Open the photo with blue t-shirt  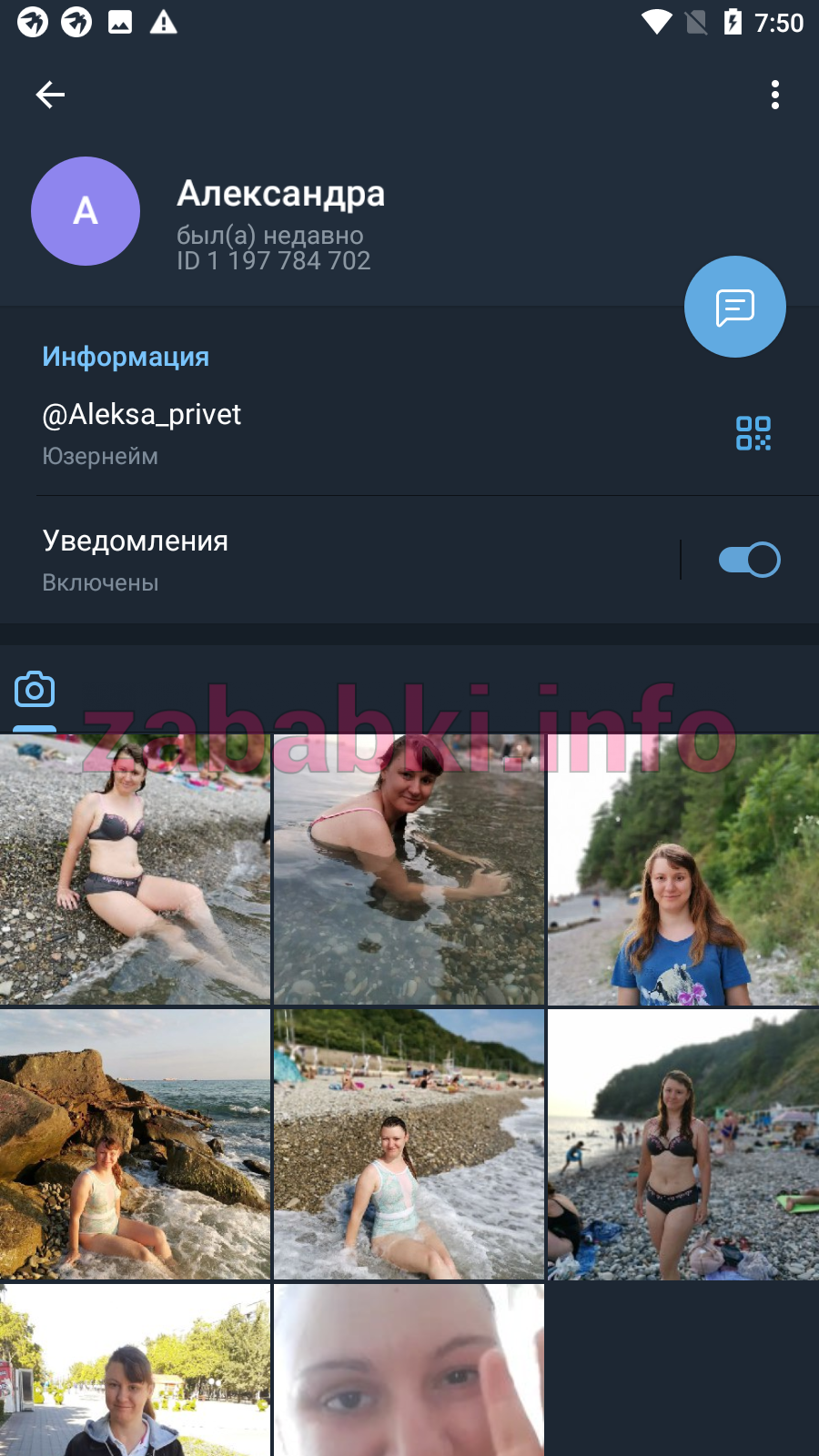(683, 869)
